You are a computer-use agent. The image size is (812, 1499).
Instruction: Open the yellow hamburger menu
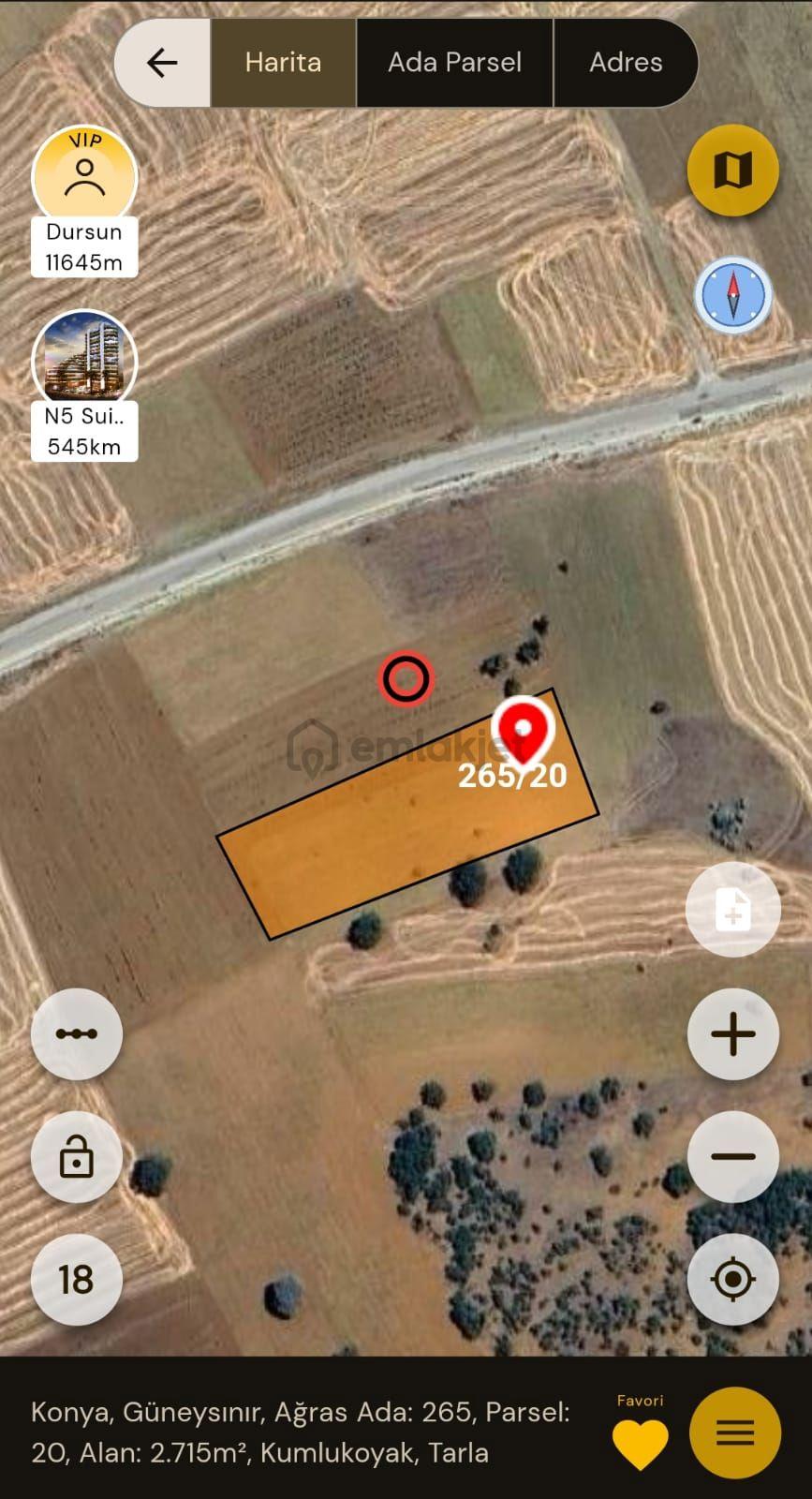tap(735, 1432)
